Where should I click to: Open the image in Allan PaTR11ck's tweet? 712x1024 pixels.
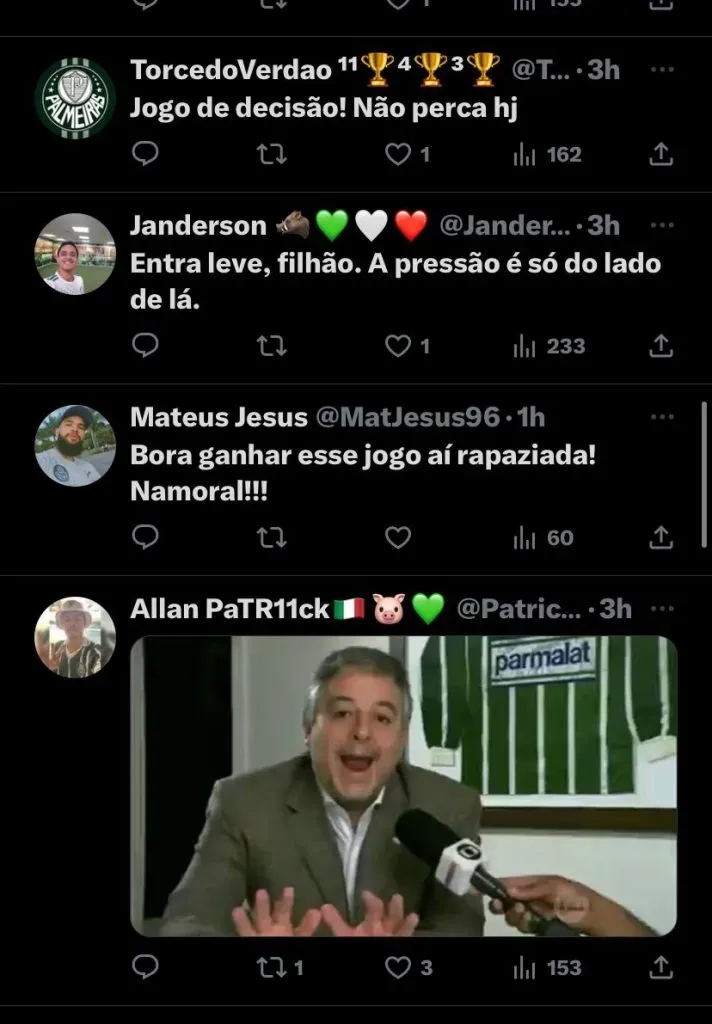[404, 786]
